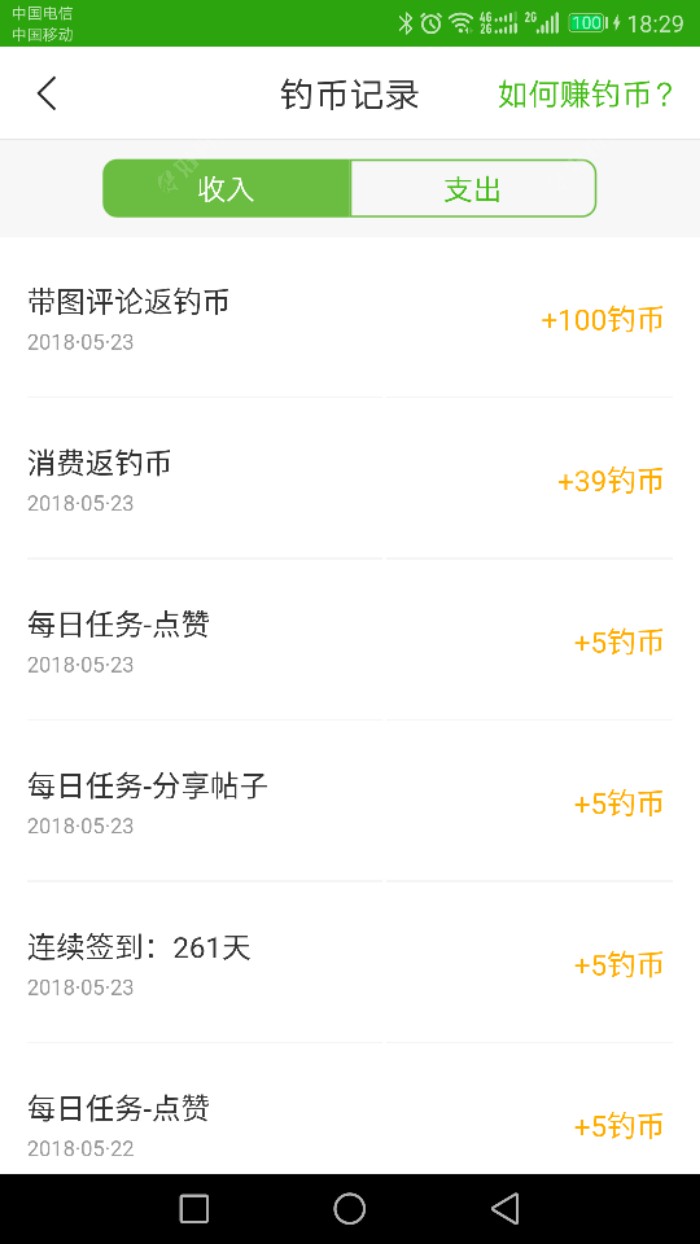Go back using the top-left arrow

47,94
